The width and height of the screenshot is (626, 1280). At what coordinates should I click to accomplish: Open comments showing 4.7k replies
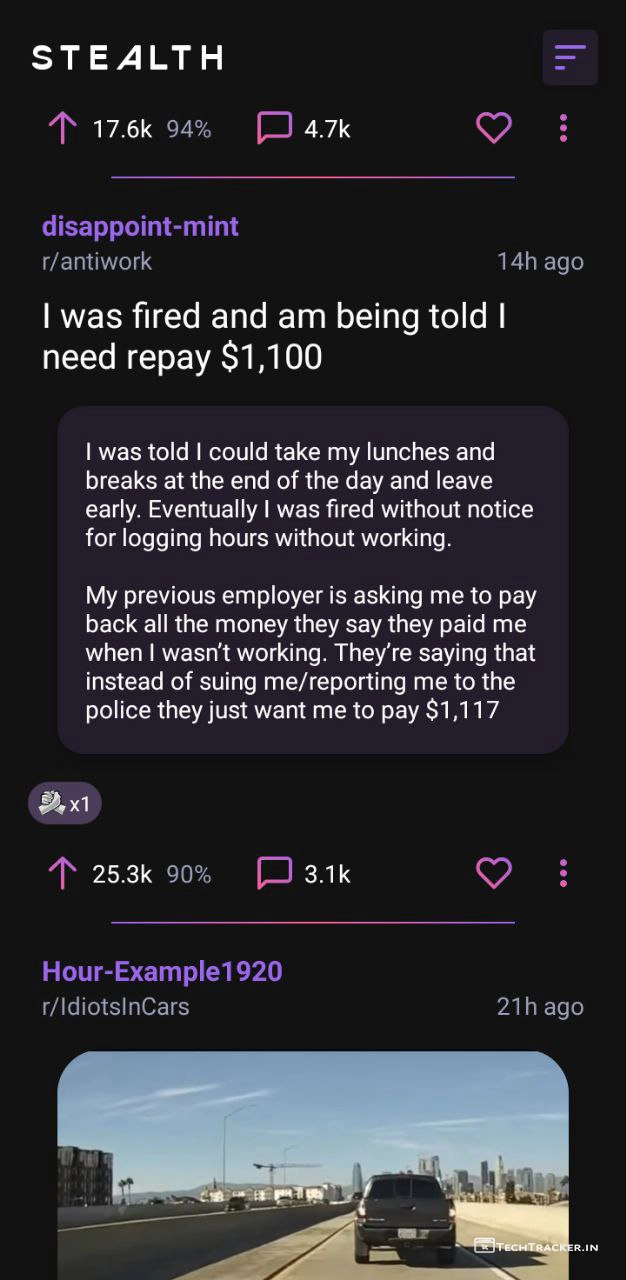pos(303,129)
